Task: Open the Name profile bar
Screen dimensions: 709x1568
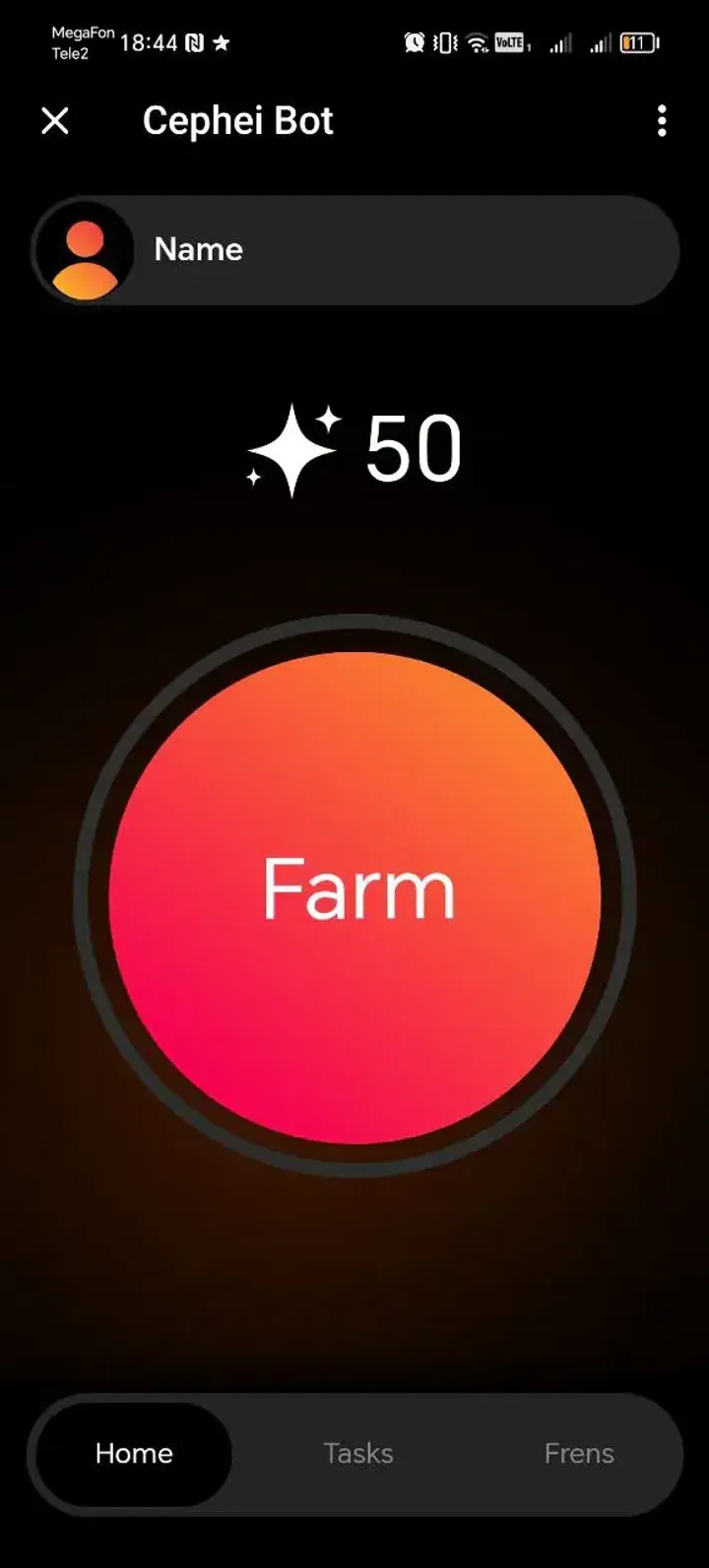Action: [x=354, y=250]
